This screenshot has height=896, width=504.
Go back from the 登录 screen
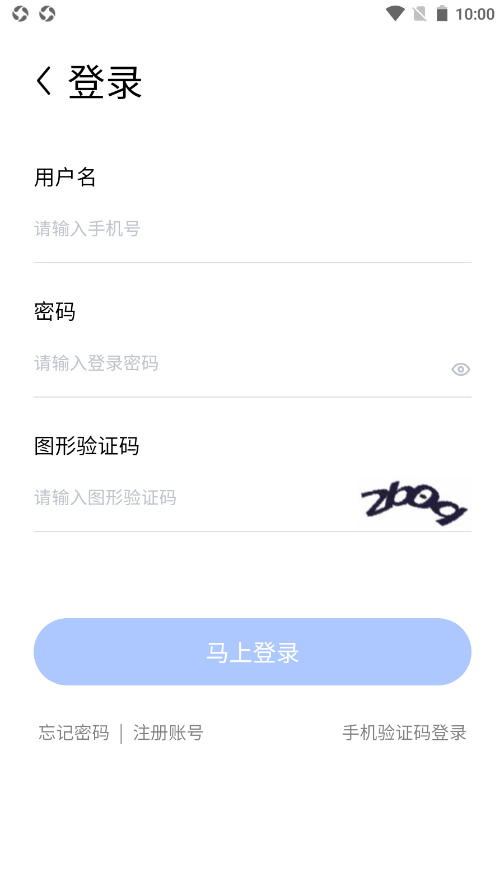coord(44,81)
